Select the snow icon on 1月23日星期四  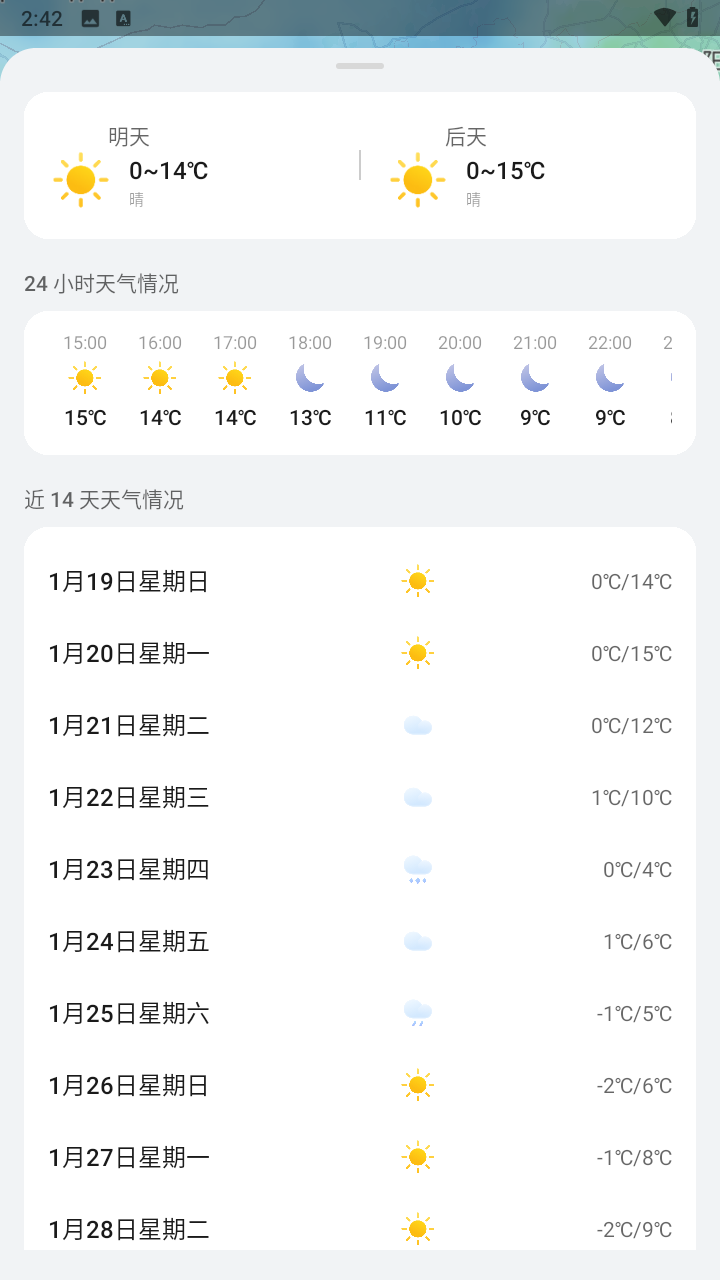pyautogui.click(x=417, y=869)
